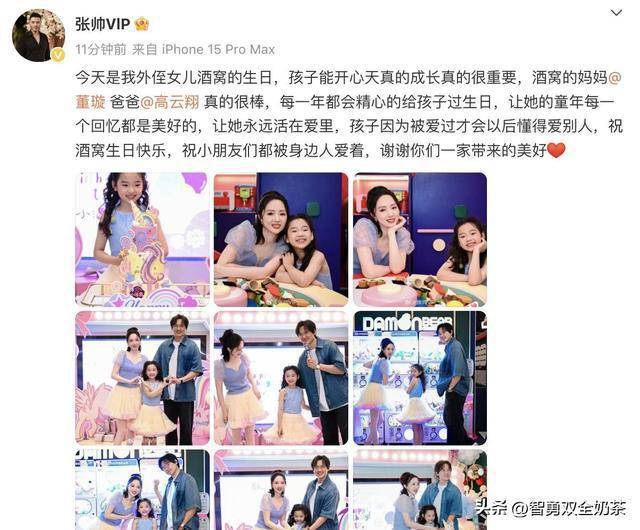View family photo by the DAMON BEAR machine

point(419,377)
